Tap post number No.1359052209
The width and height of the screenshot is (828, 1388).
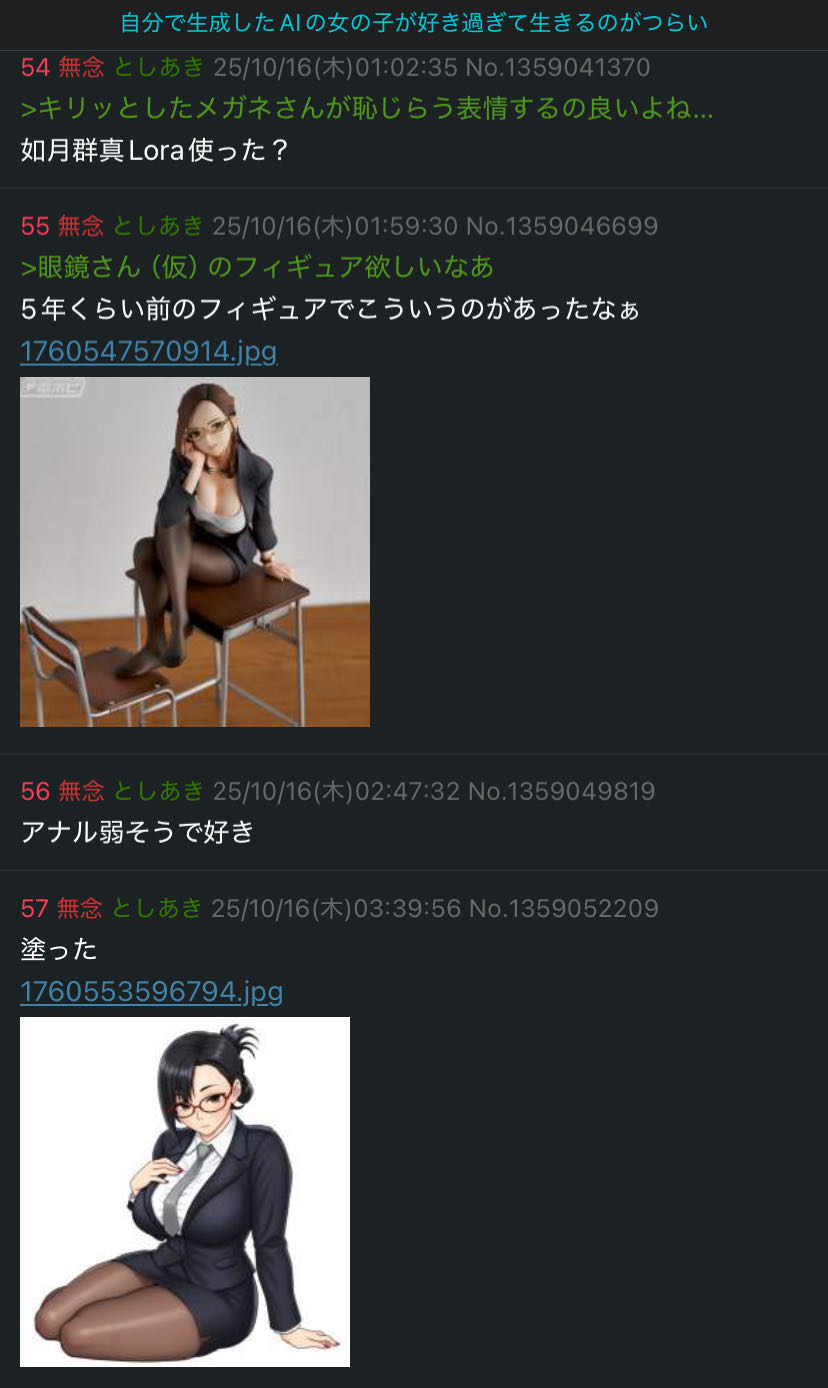(564, 909)
